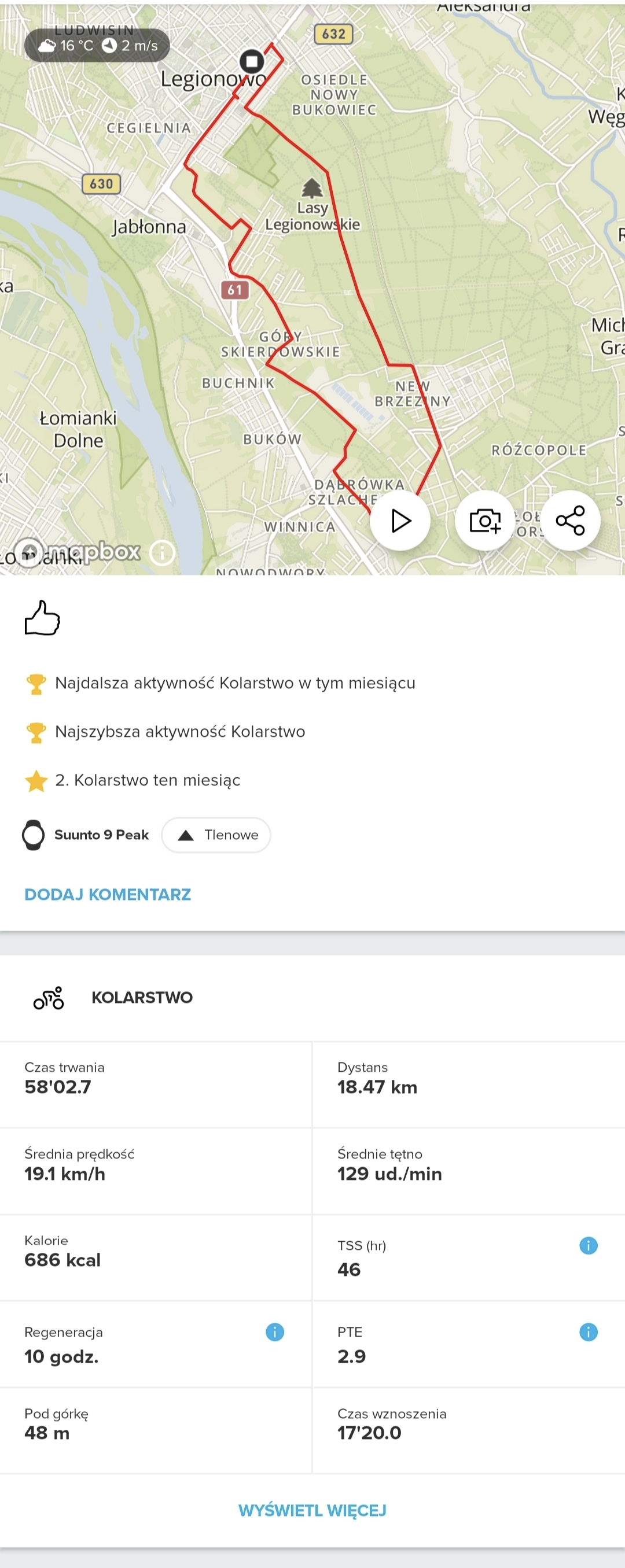The width and height of the screenshot is (625, 1568).
Task: Open the Mapbox attribution info icon
Action: (162, 553)
